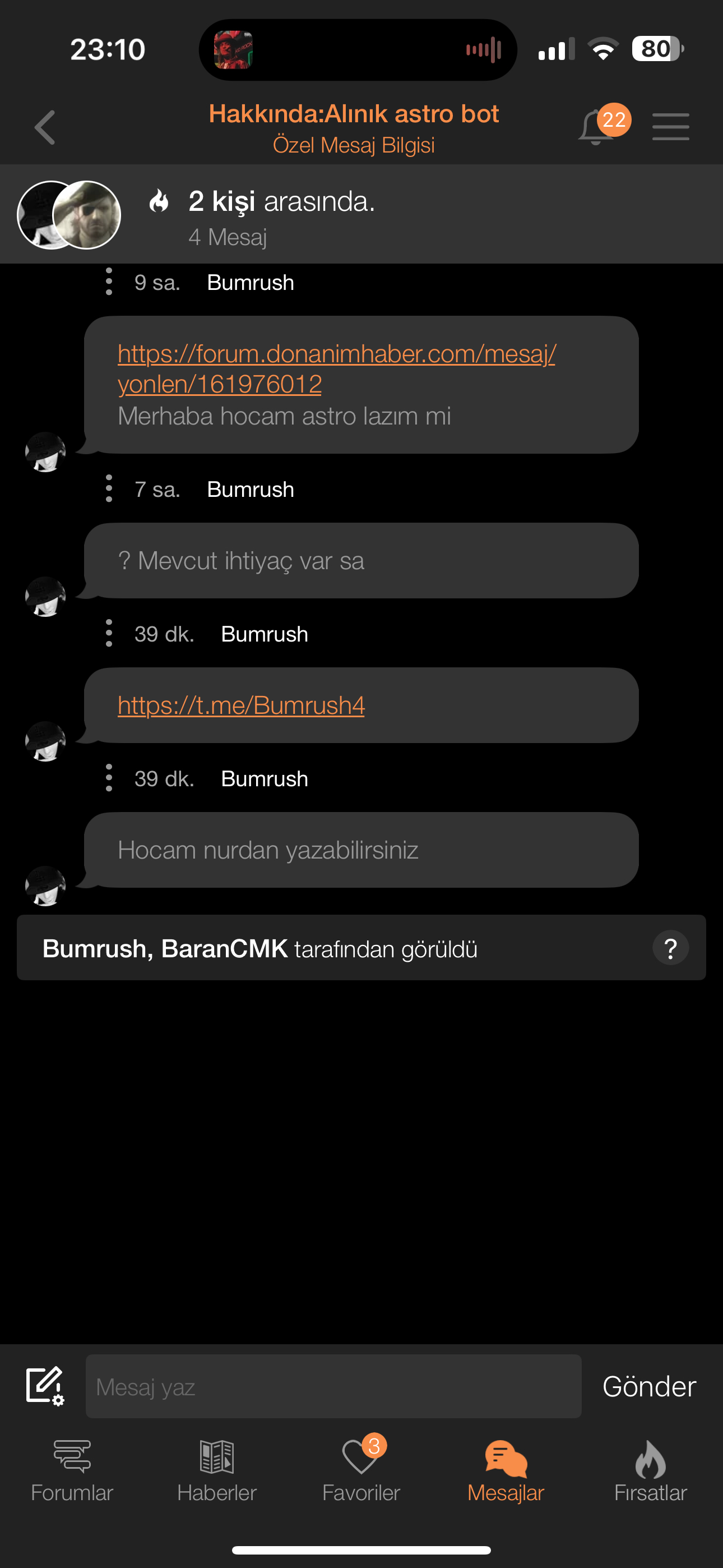The width and height of the screenshot is (723, 1568).
Task: Go back using the top-left arrow
Action: coord(45,127)
